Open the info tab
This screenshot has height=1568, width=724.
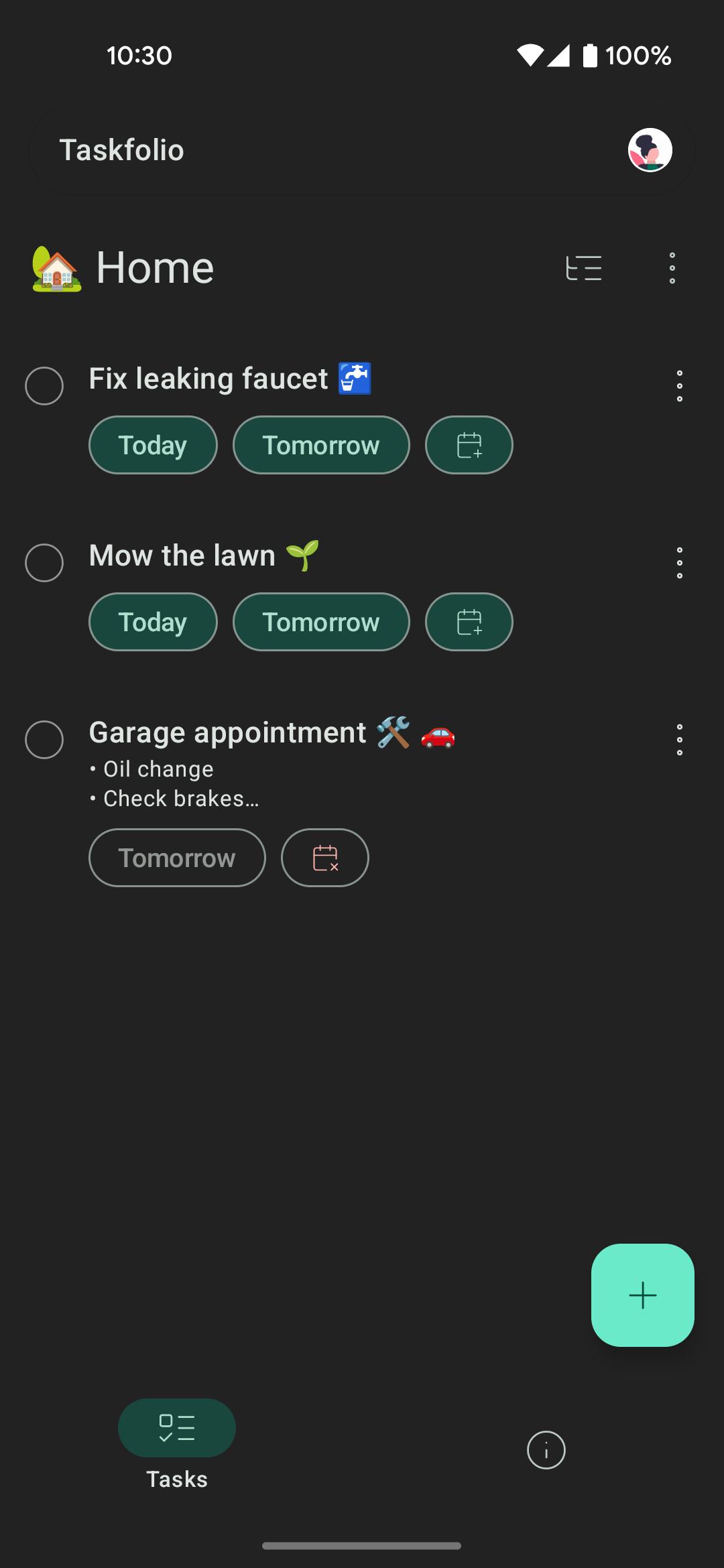point(546,1450)
